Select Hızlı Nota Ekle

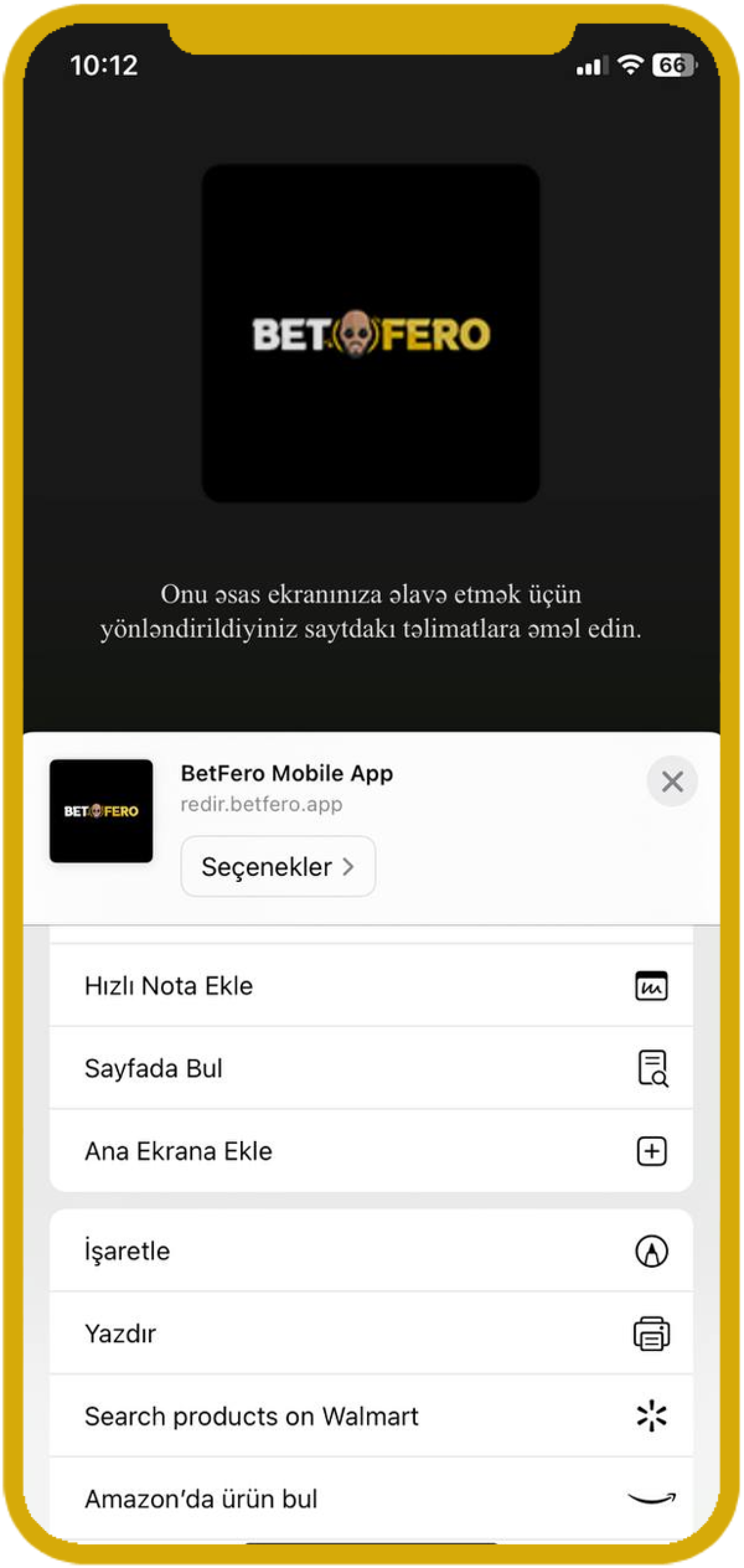pyautogui.click(x=371, y=985)
